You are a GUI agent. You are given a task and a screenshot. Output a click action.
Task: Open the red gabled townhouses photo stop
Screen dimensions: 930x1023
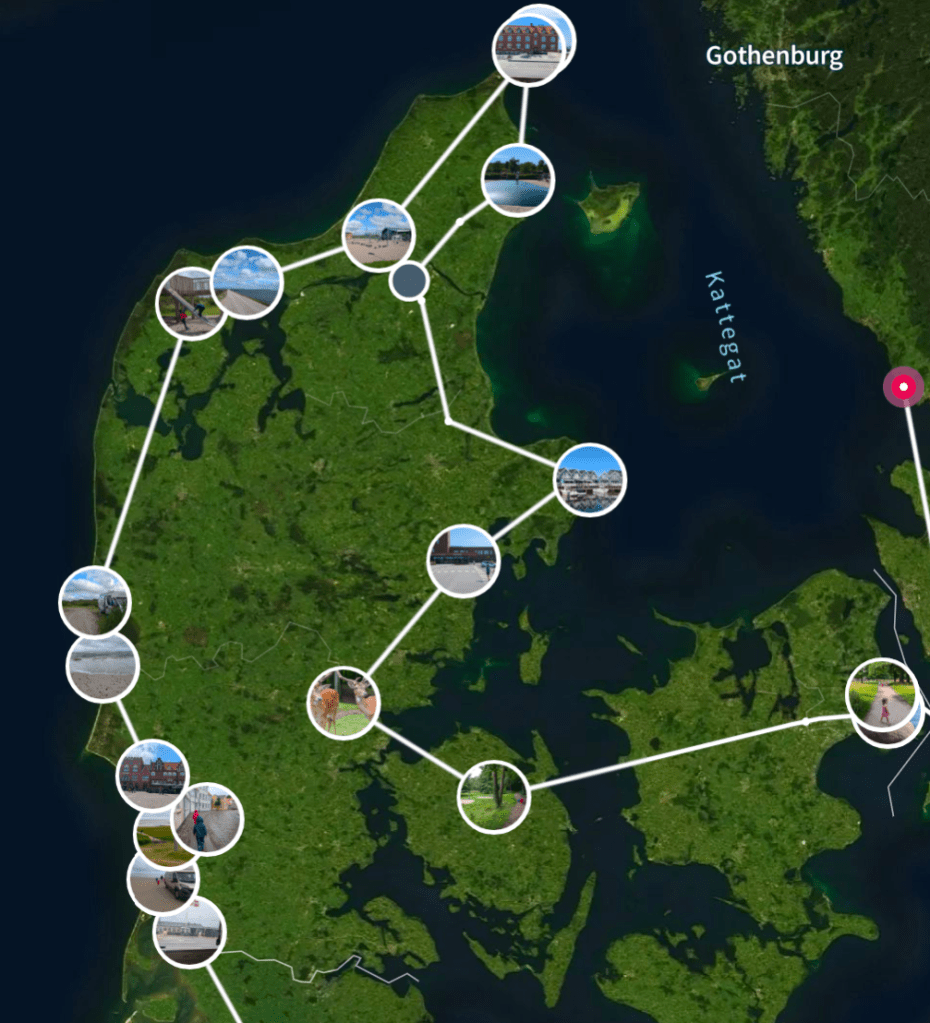[150, 772]
